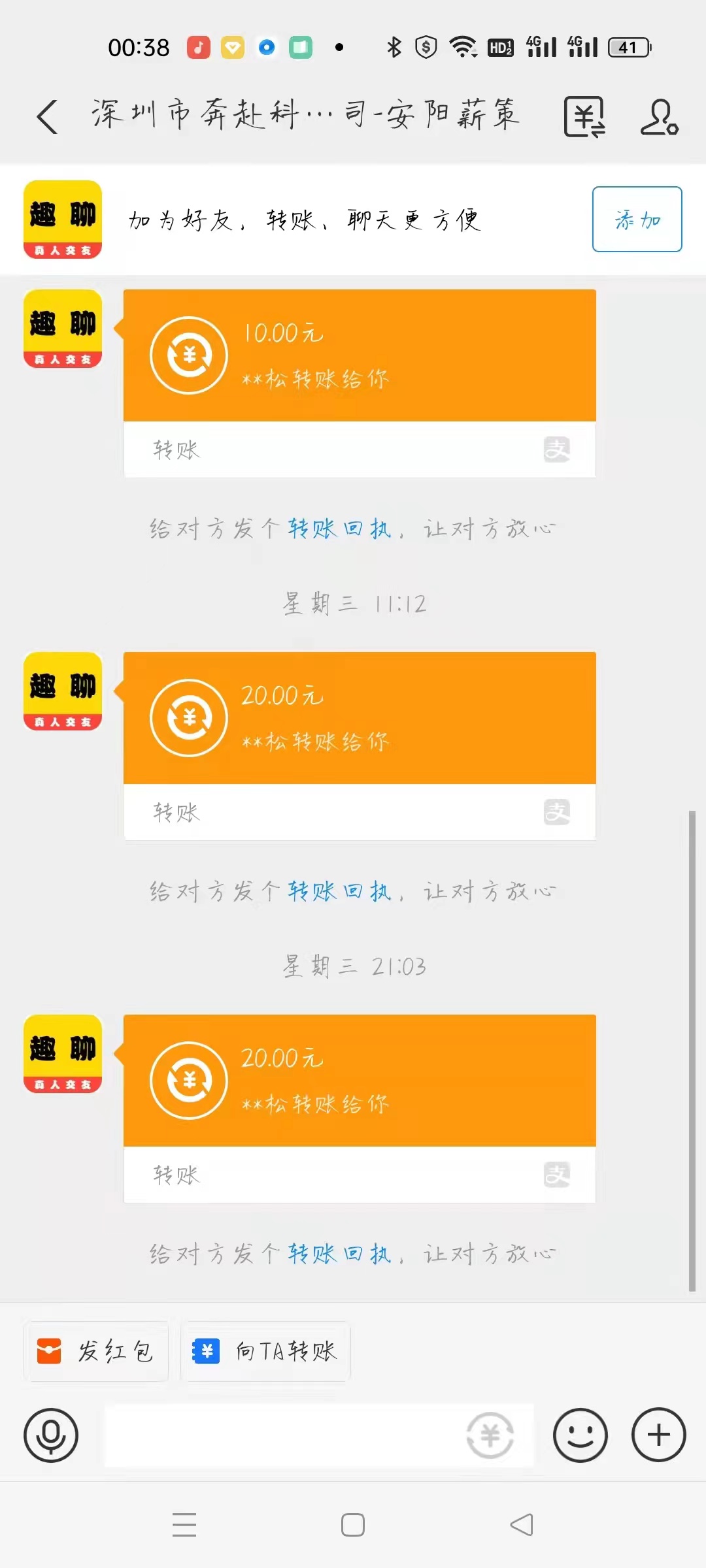Tap the 趣聊 avatar beside the 10.00元 transfer
Screen dimensions: 706x1568
click(62, 330)
